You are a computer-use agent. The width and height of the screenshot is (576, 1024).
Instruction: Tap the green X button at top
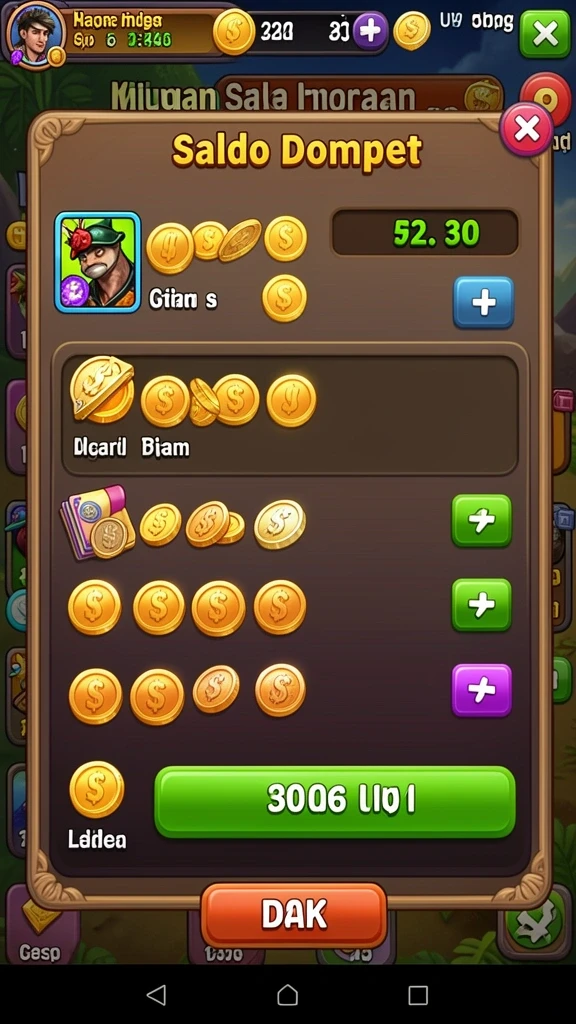point(545,33)
